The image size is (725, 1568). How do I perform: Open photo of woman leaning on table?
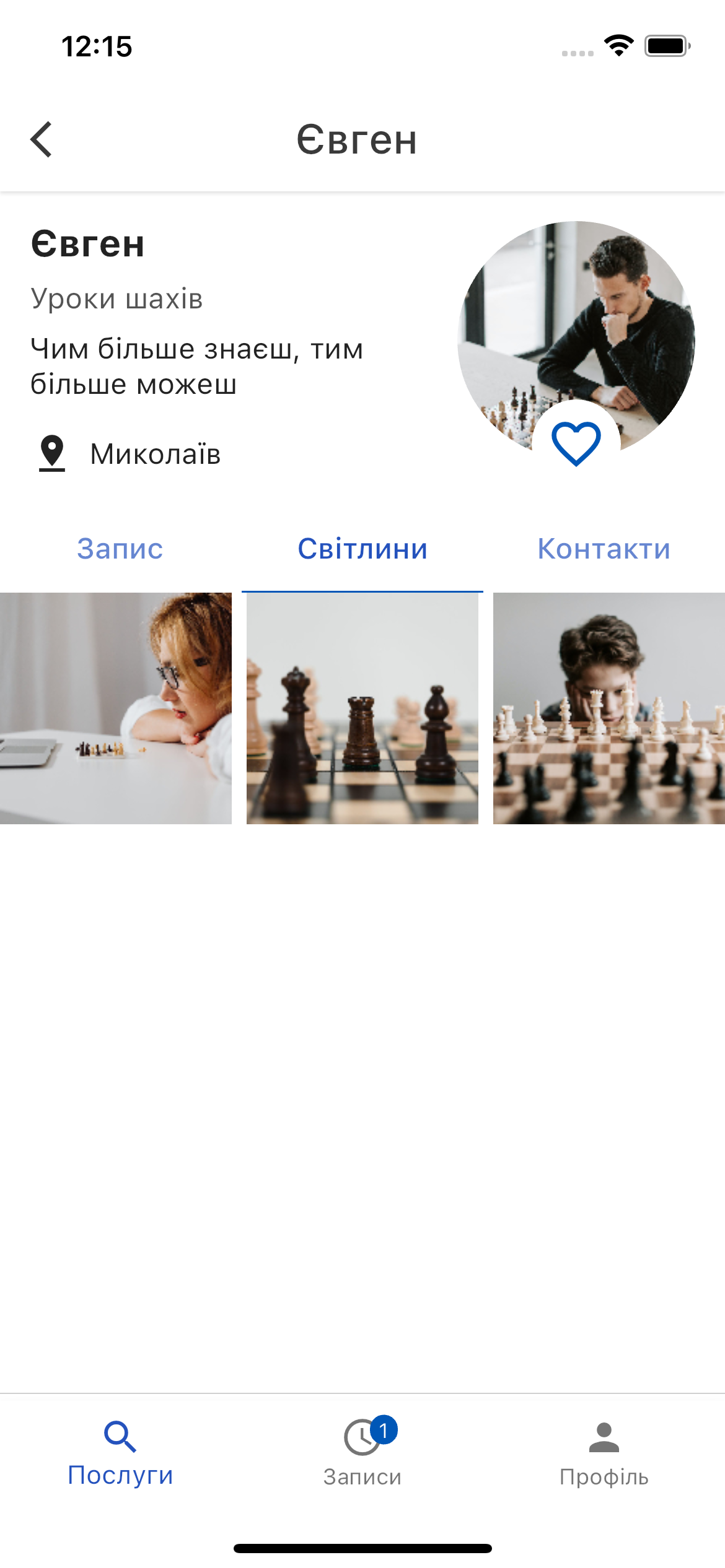click(116, 708)
